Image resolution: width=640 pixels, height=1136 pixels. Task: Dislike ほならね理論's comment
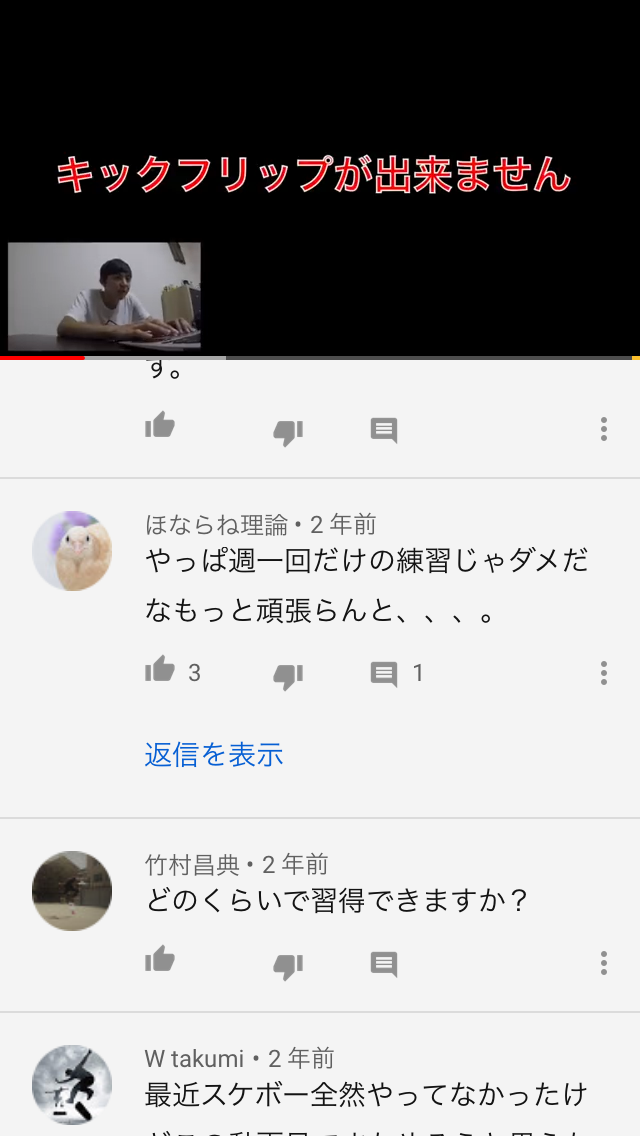(288, 675)
